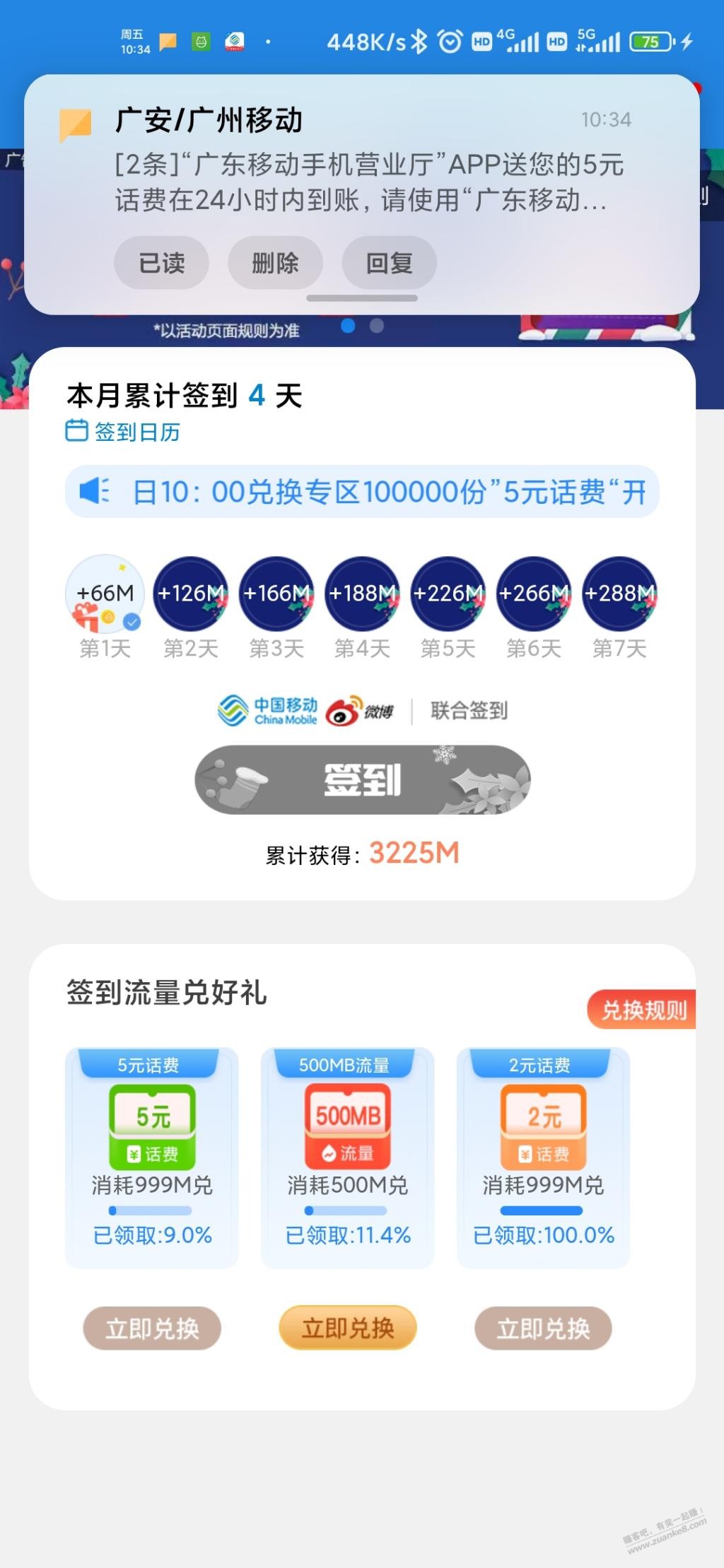Reply to the SMS with 回复
This screenshot has height=1568, width=724.
tap(389, 263)
